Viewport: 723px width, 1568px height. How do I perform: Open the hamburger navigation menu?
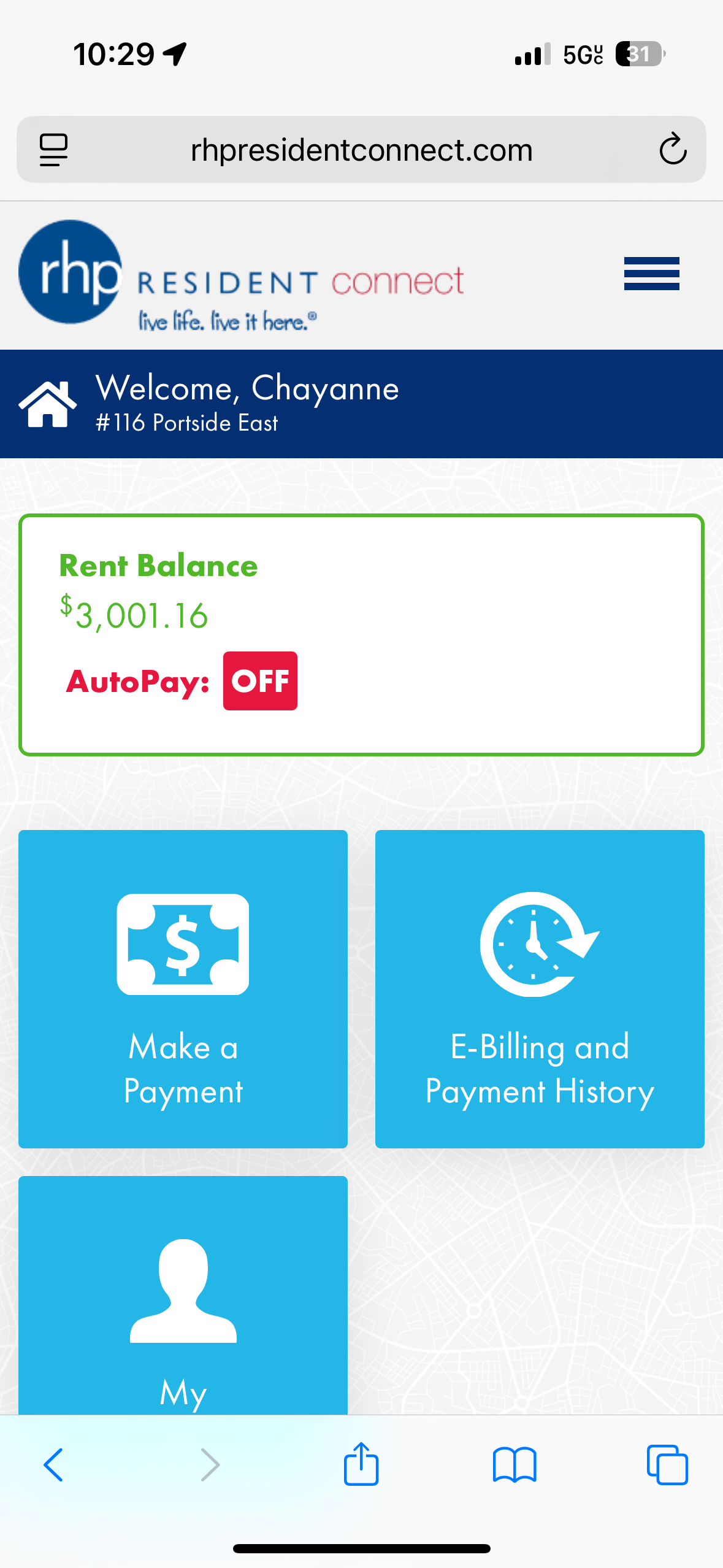(x=651, y=274)
